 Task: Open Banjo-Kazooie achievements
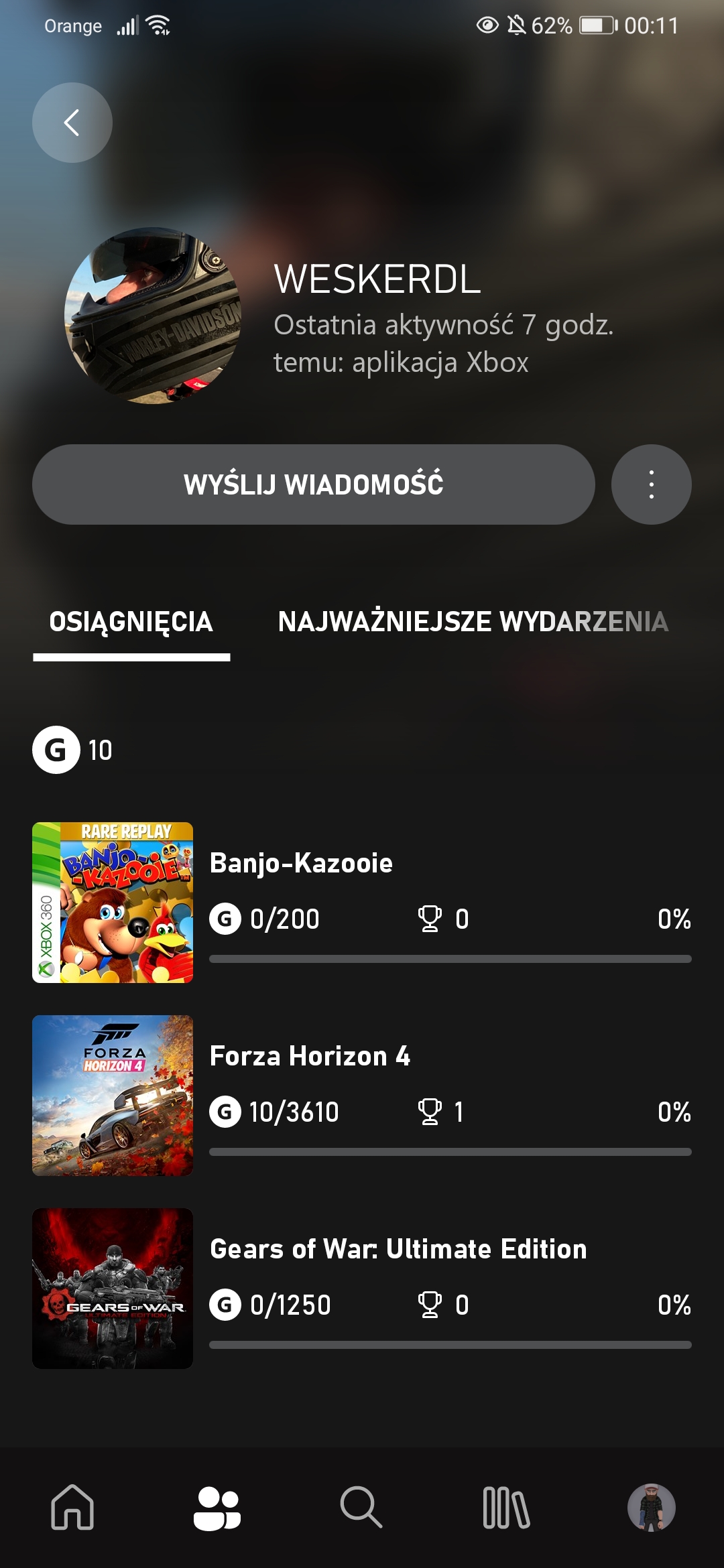coord(362,903)
